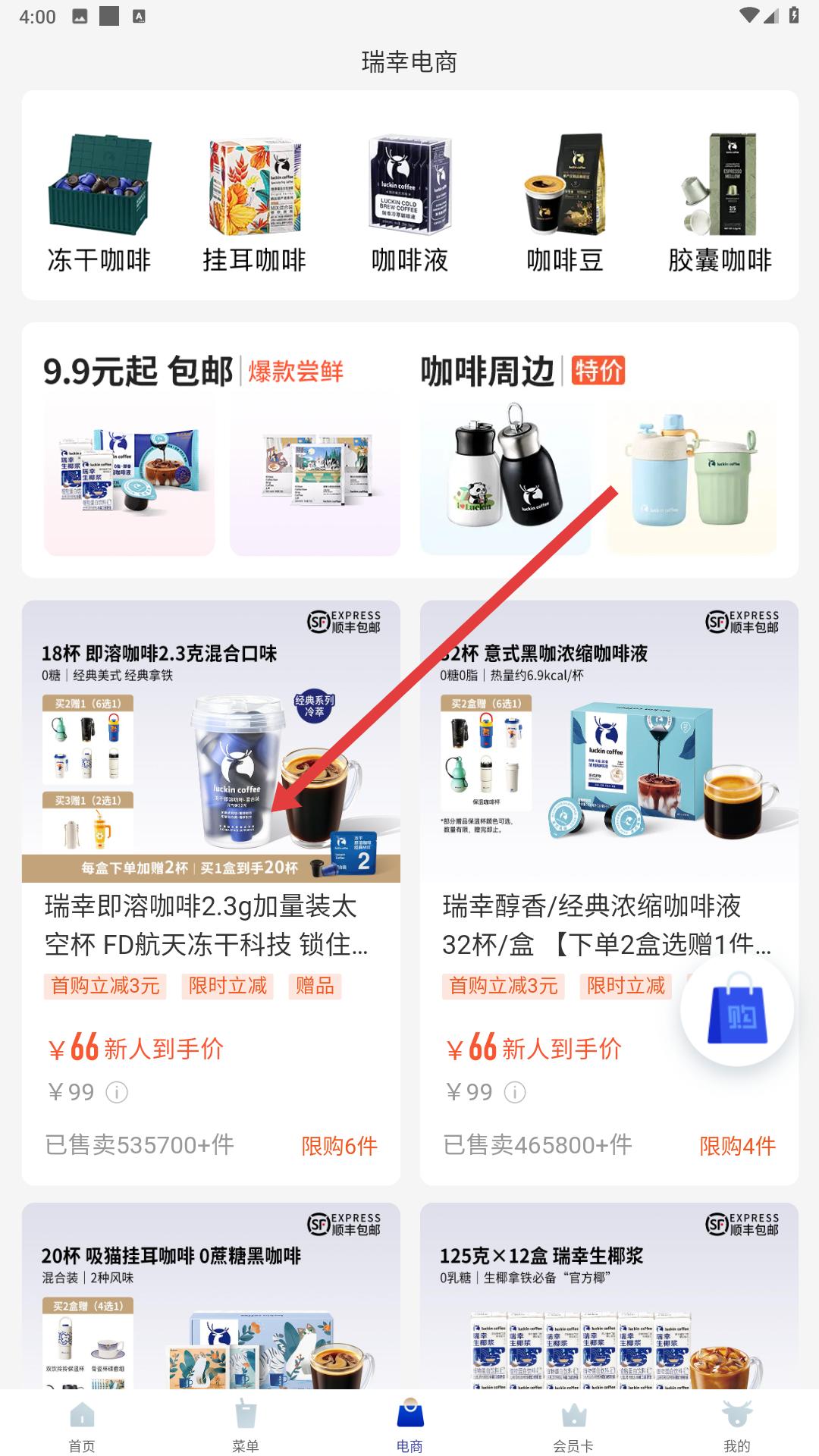View the 胶囊咖啡 category
This screenshot has width=819, height=1456.
[x=720, y=202]
